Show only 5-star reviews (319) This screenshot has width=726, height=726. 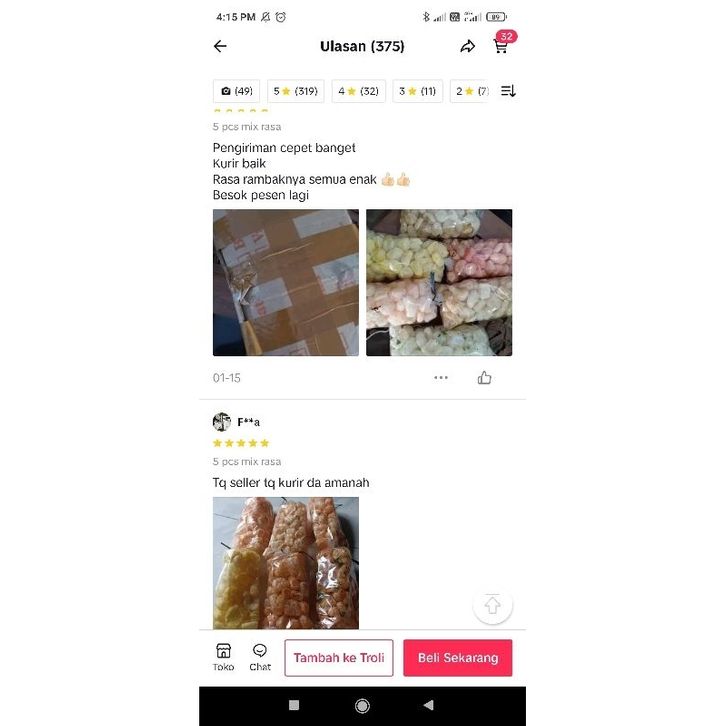point(295,91)
